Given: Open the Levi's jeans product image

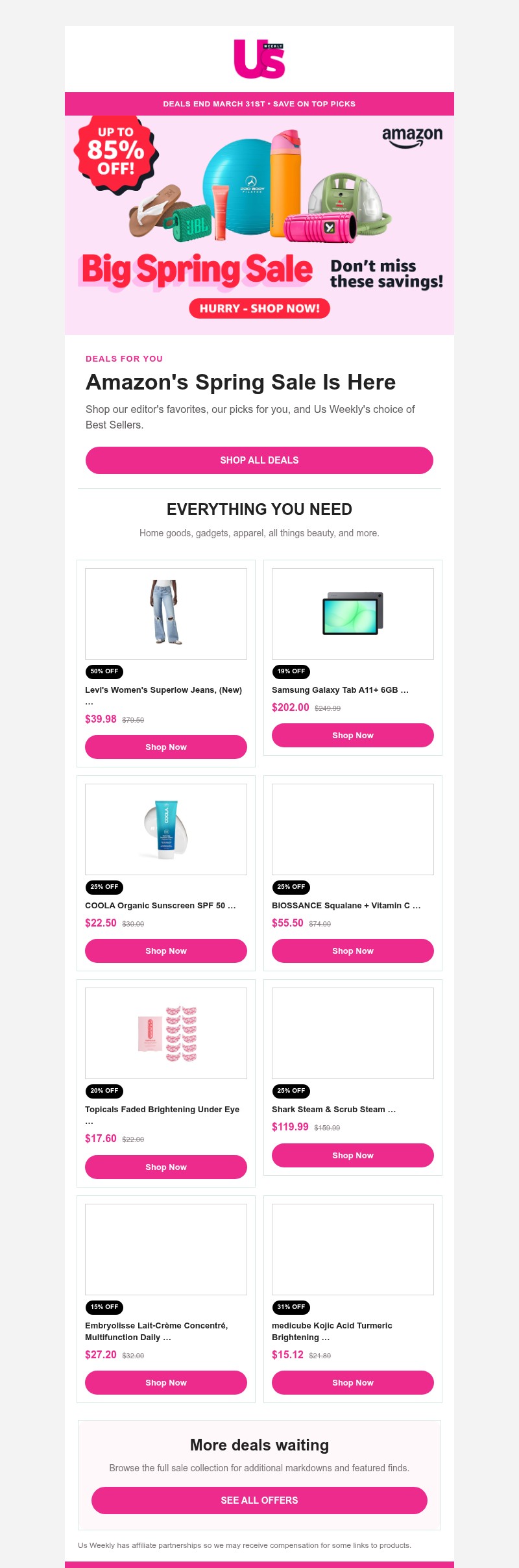Looking at the screenshot, I should [x=166, y=614].
